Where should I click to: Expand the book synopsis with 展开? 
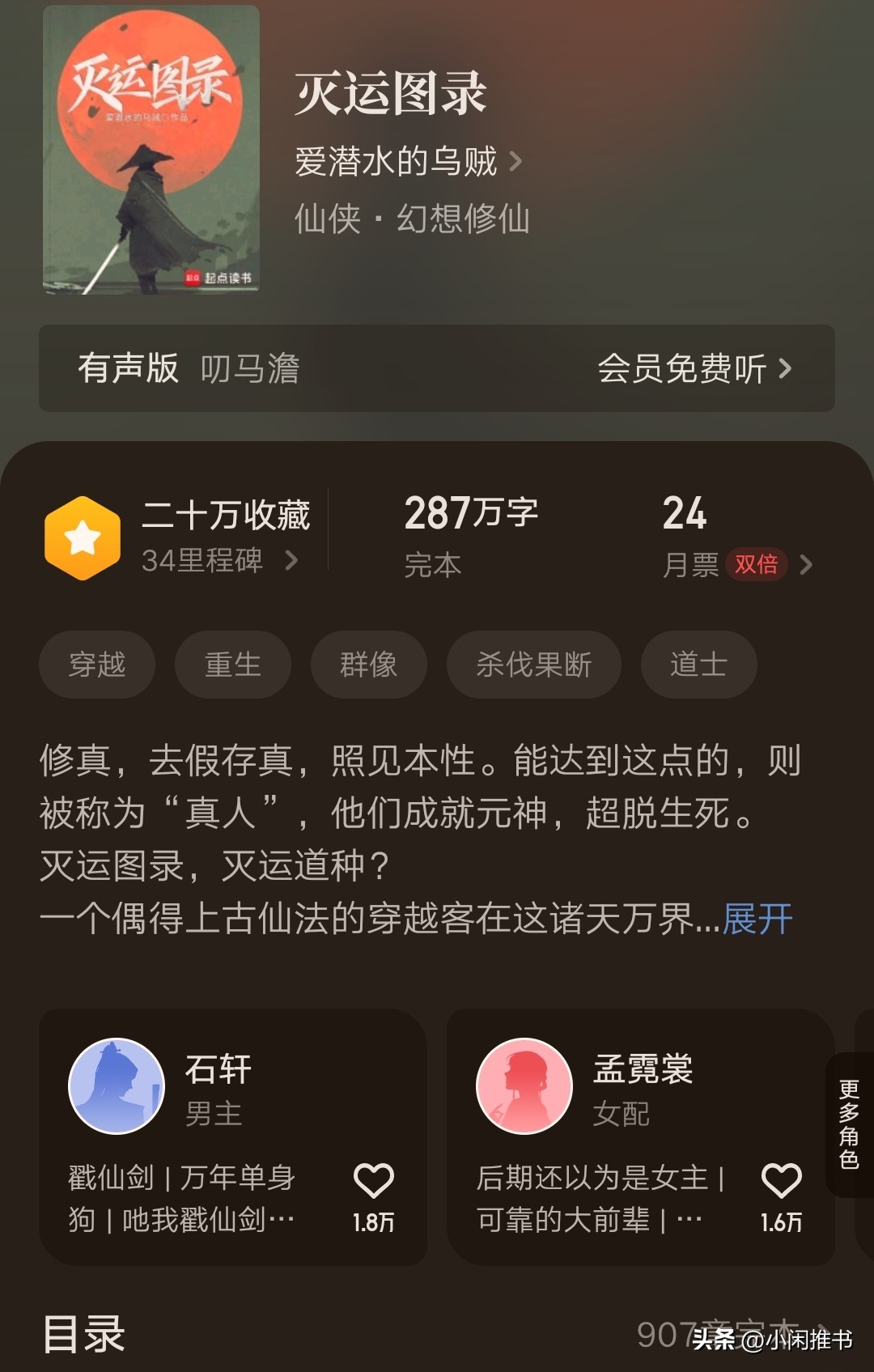(757, 919)
